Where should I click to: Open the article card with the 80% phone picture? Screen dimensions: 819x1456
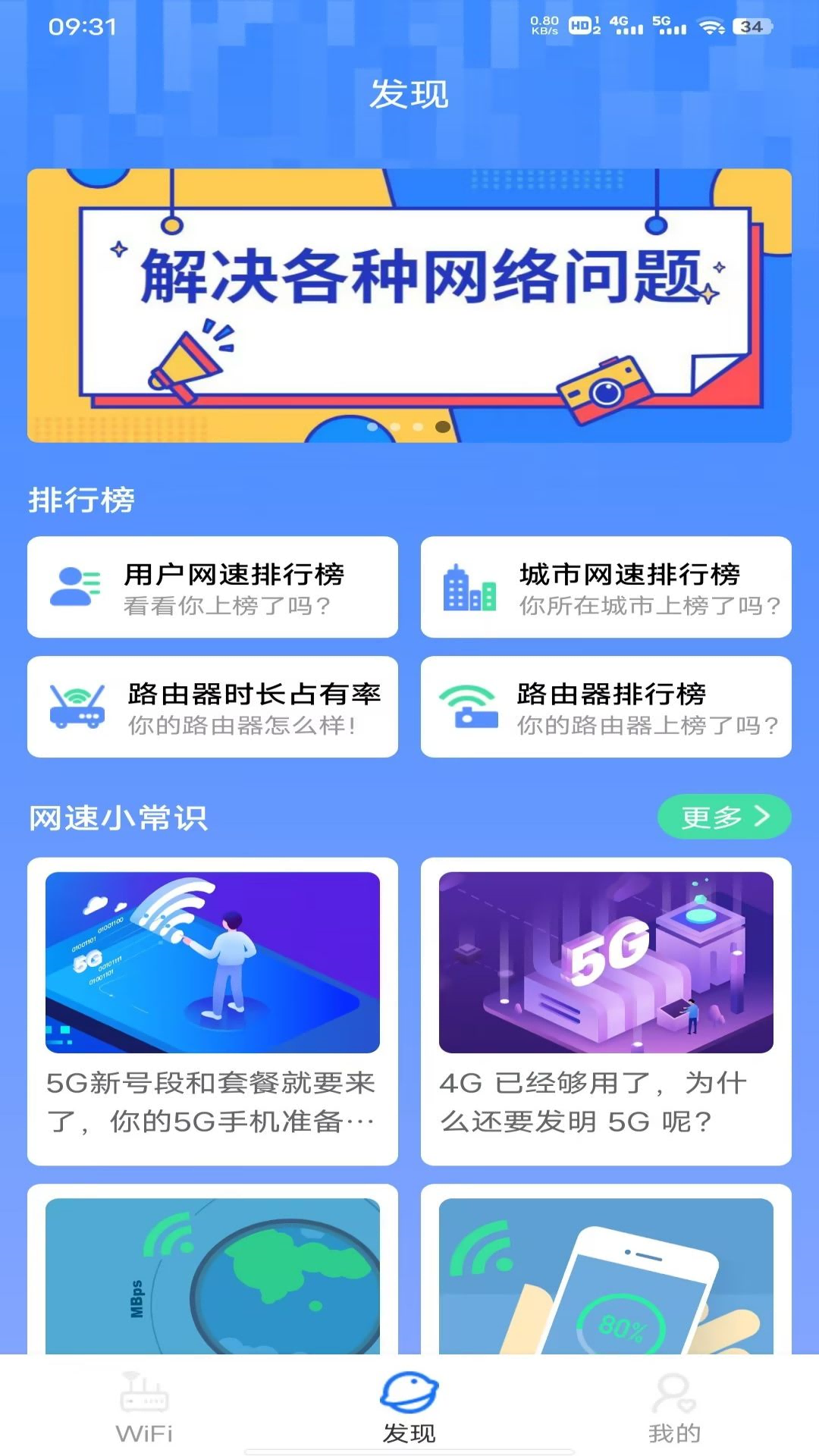[606, 1272]
